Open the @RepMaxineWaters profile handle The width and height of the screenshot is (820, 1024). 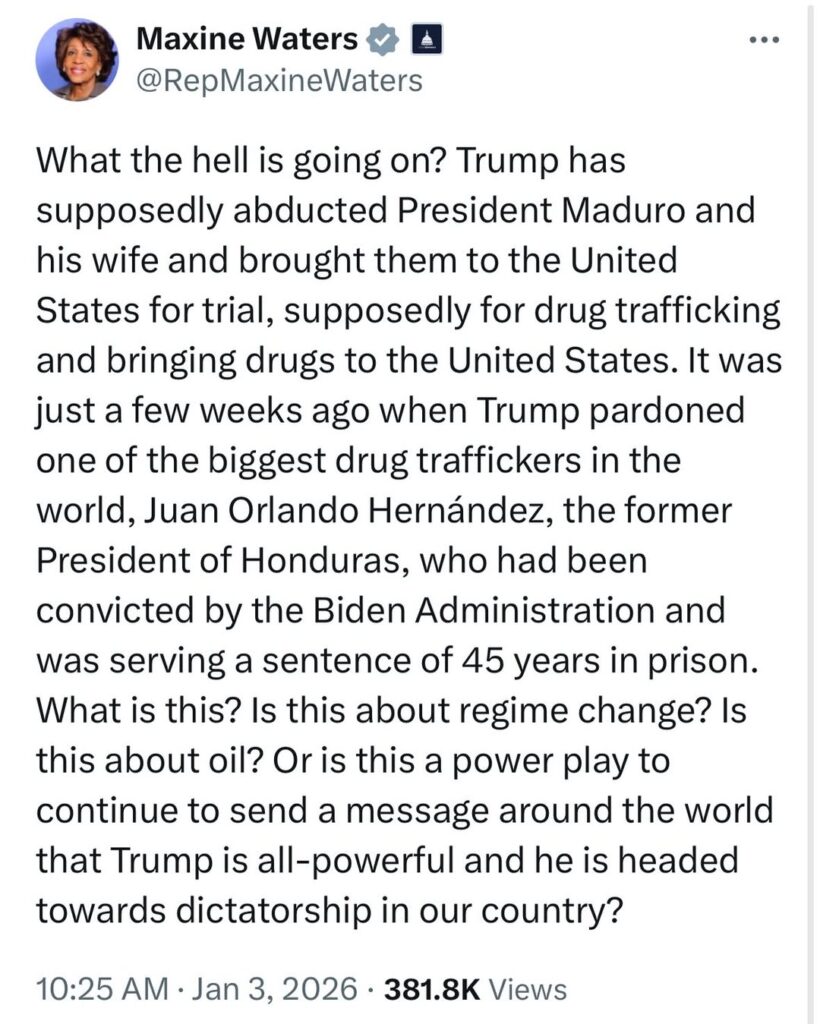point(278,80)
